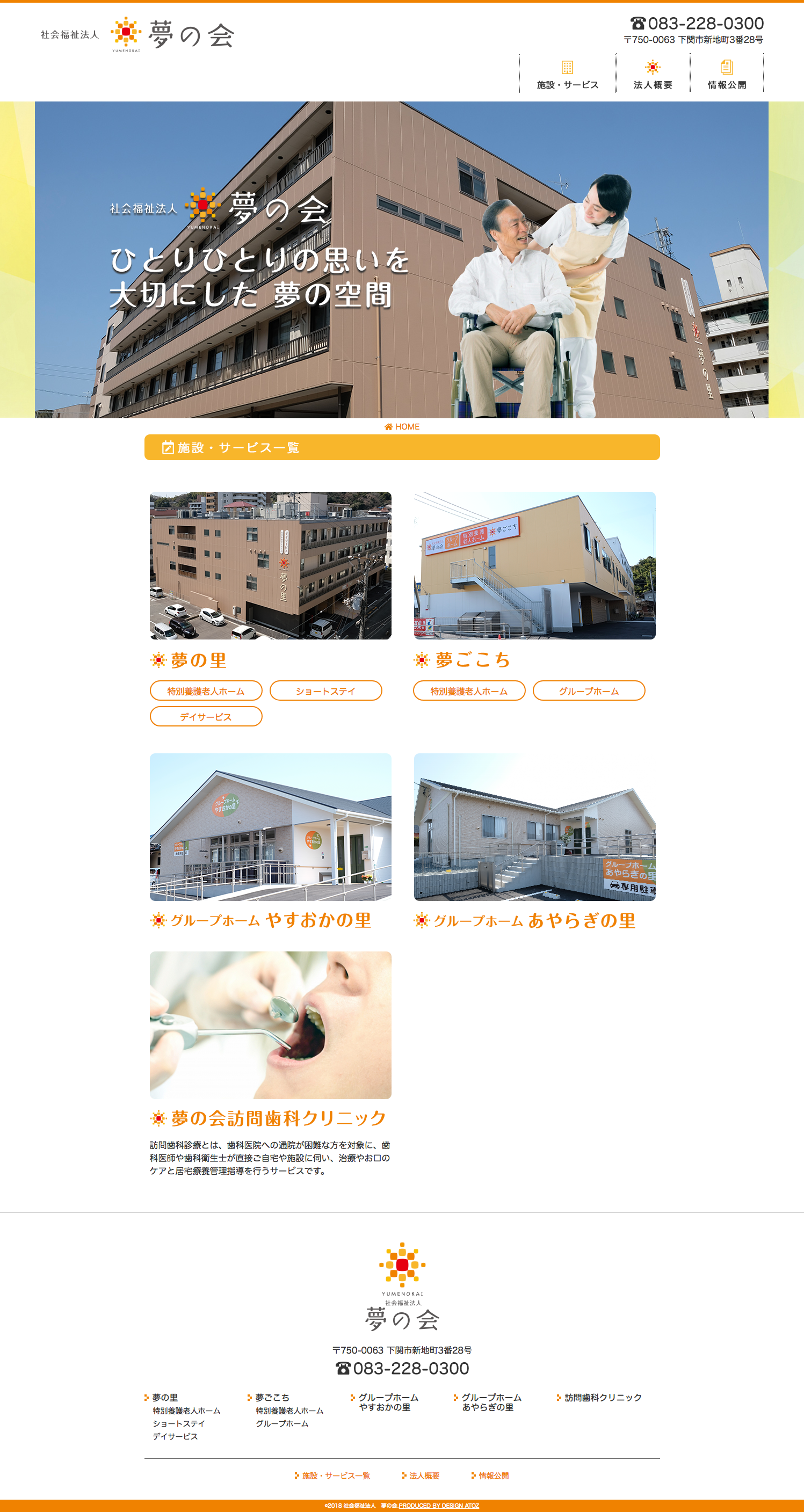This screenshot has height=1512, width=804.
Task: Tap 特別養護老人ホーム chip under 夢の里
Action: [x=206, y=691]
